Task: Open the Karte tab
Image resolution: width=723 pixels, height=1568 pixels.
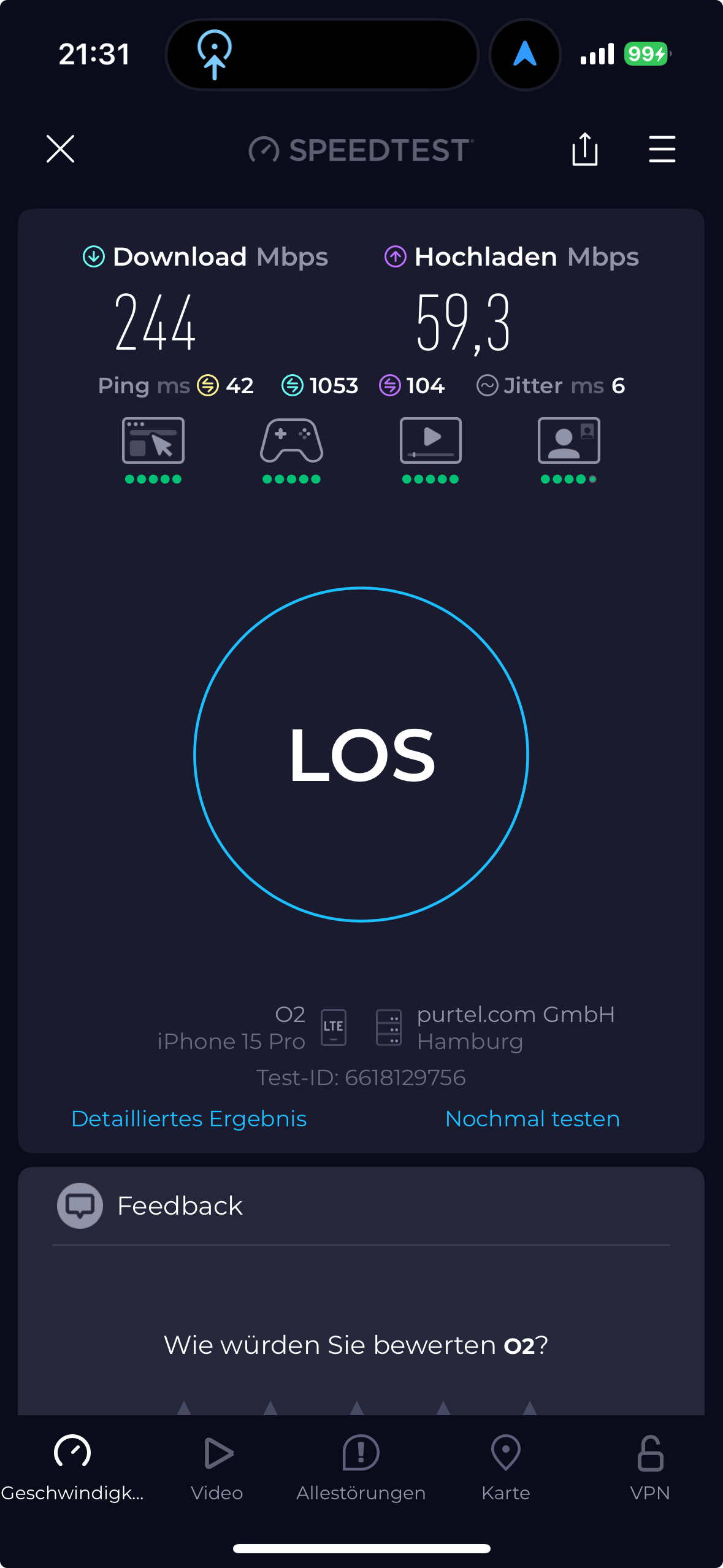Action: pos(505,1466)
